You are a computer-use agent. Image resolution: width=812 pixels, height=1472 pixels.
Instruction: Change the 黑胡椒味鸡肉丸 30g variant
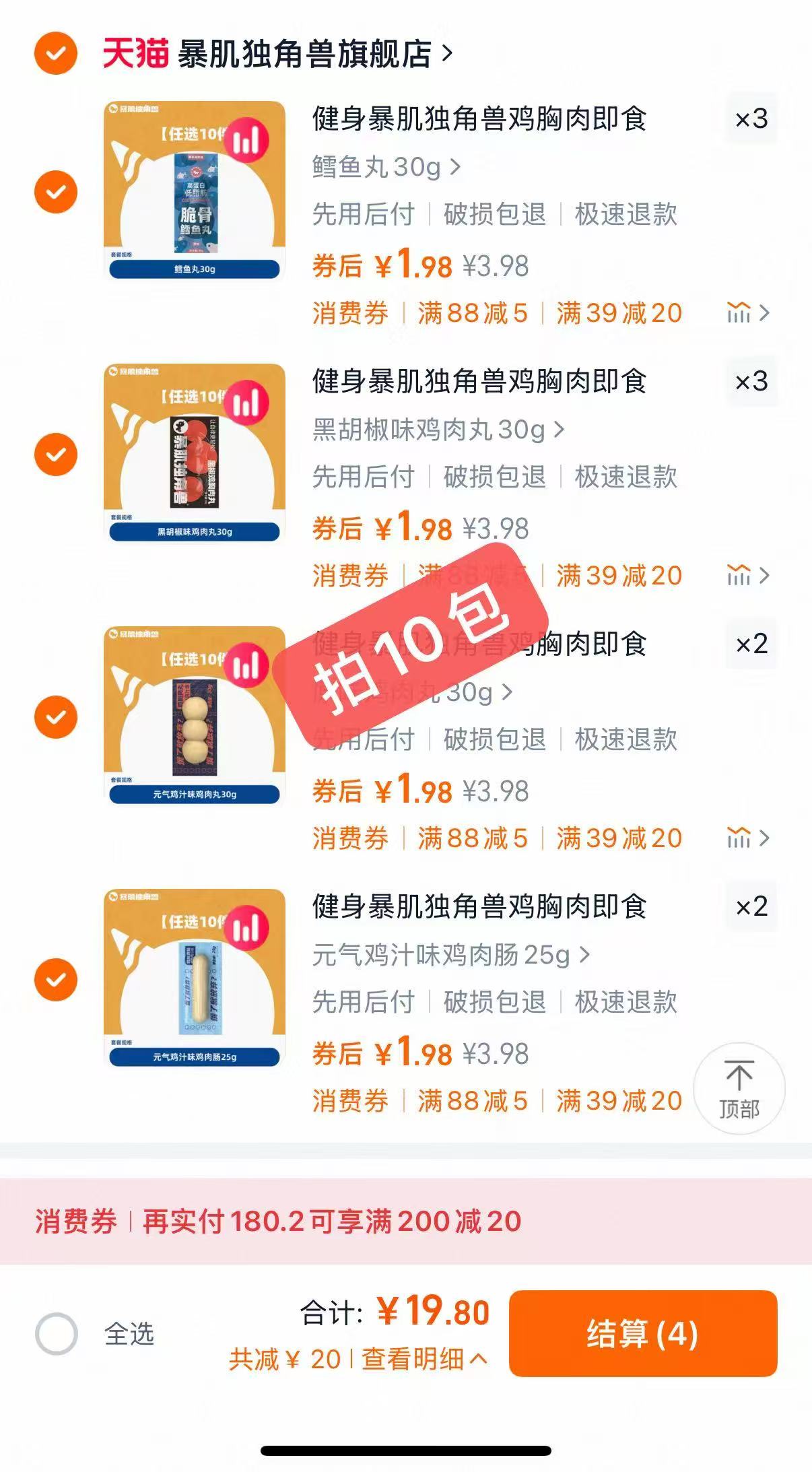pyautogui.click(x=438, y=430)
